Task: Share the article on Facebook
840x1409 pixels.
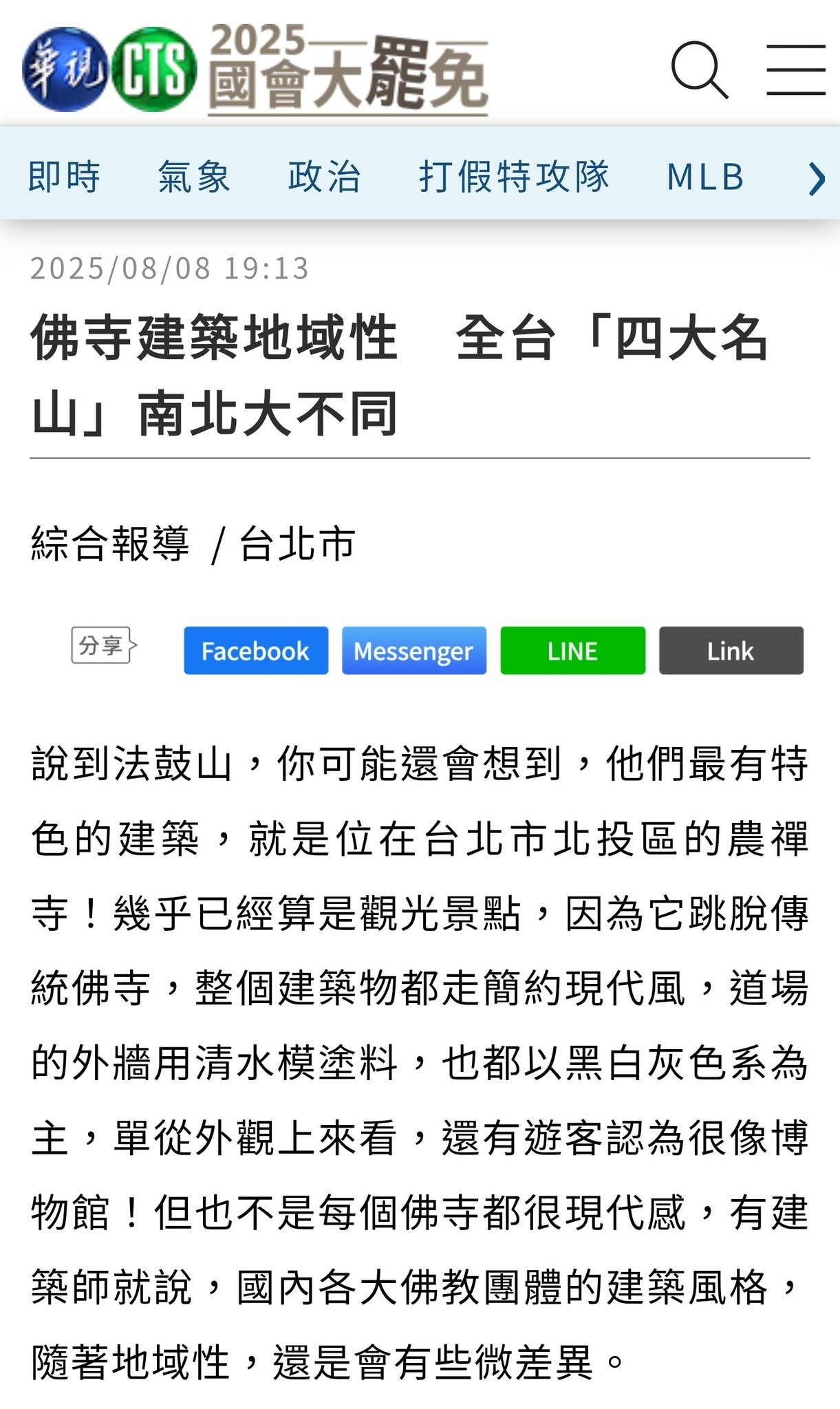Action: coord(256,650)
